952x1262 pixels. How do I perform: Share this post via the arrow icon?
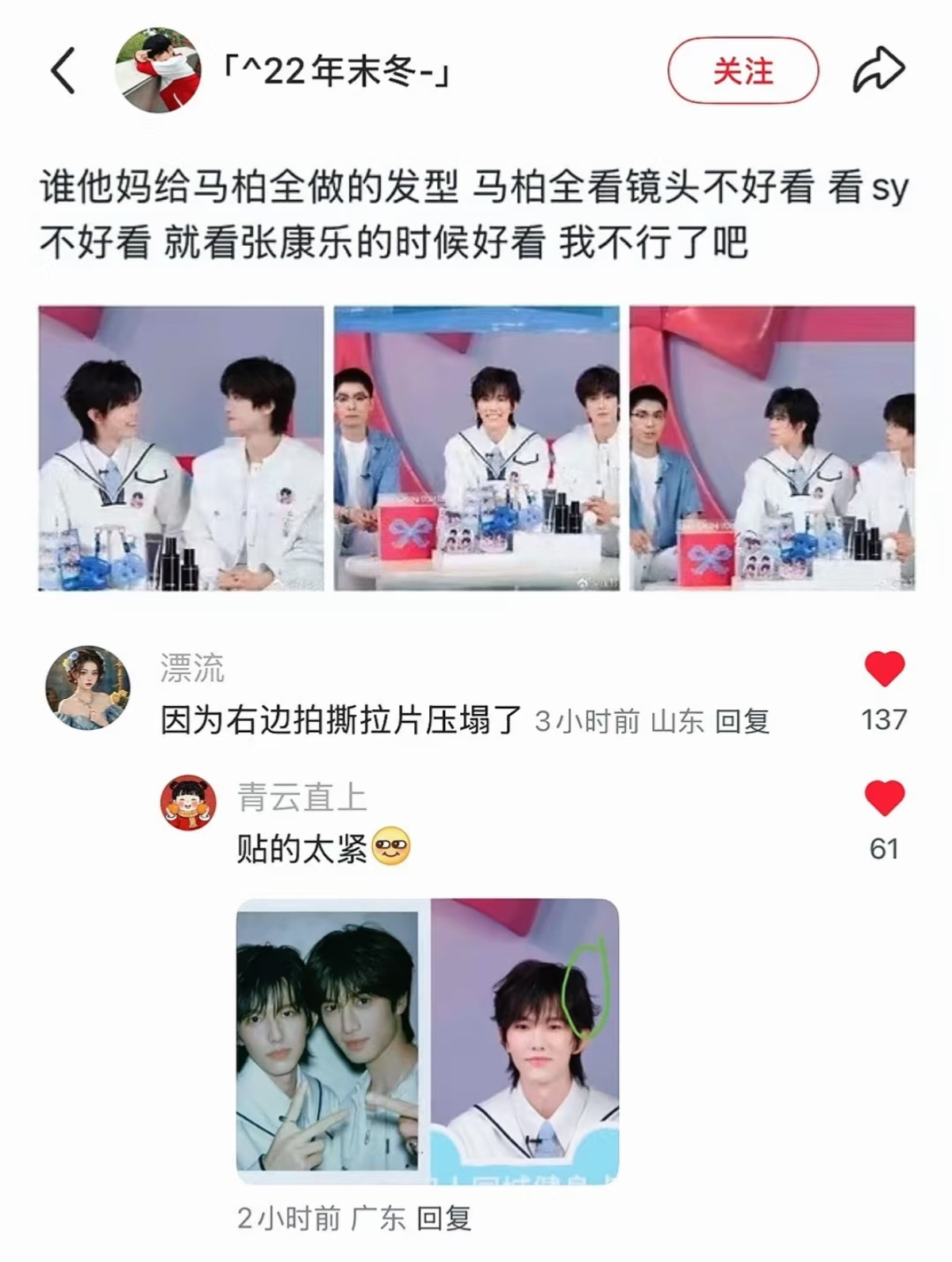[x=879, y=71]
